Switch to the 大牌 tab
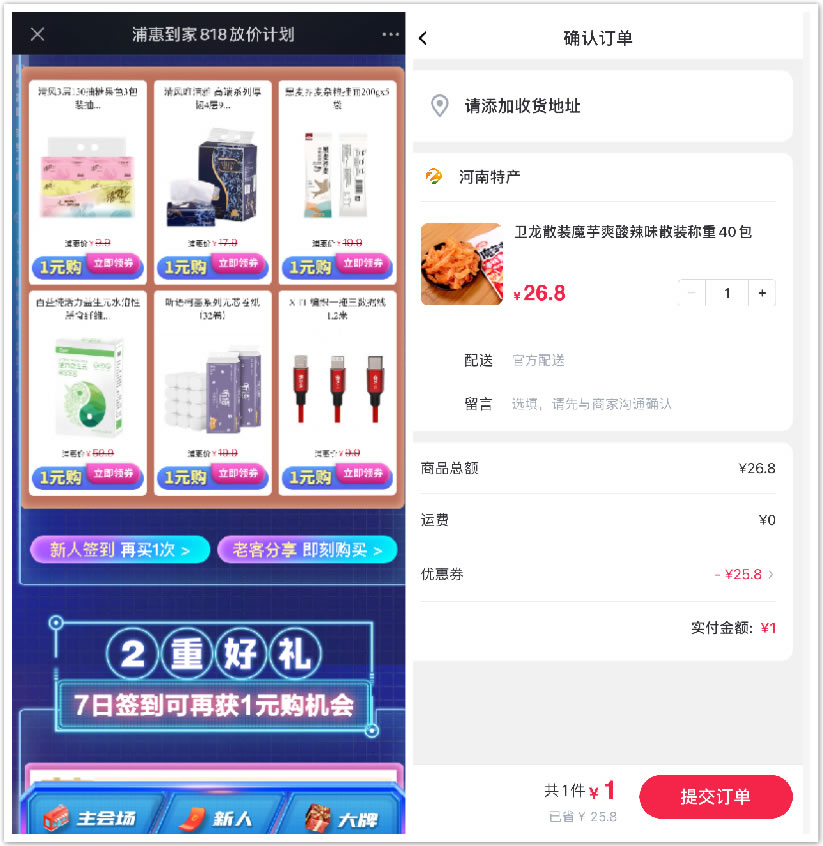 (x=342, y=818)
